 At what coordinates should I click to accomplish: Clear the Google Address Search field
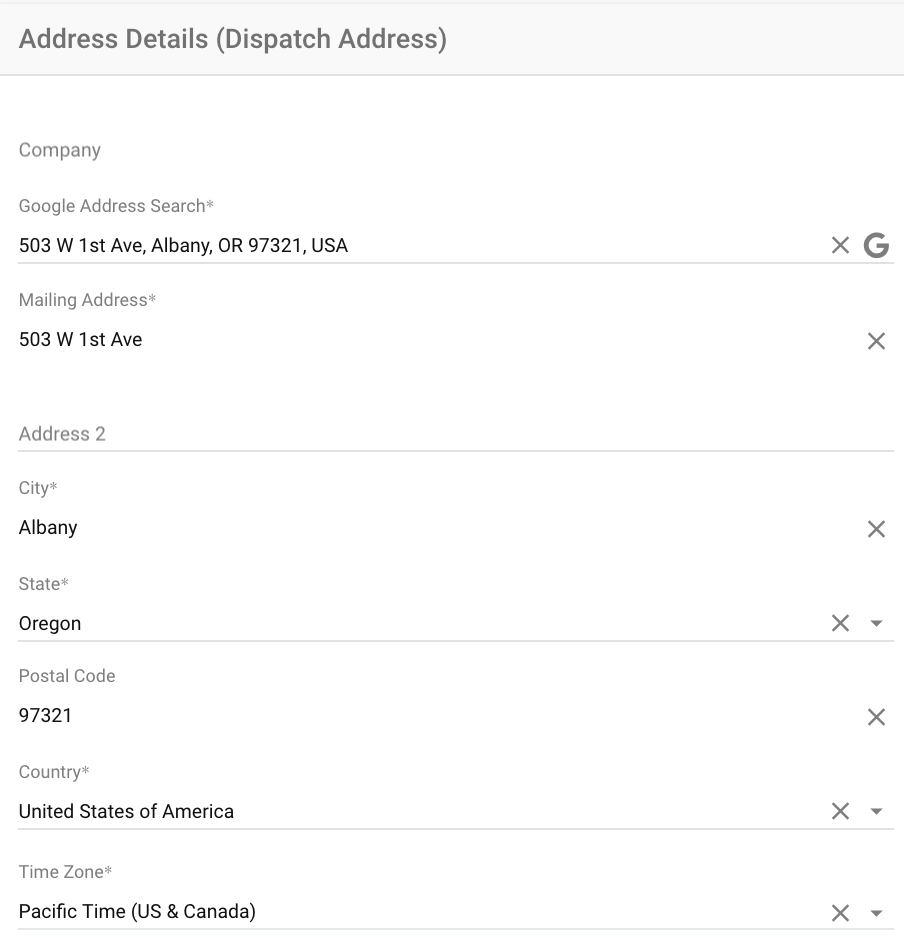840,246
